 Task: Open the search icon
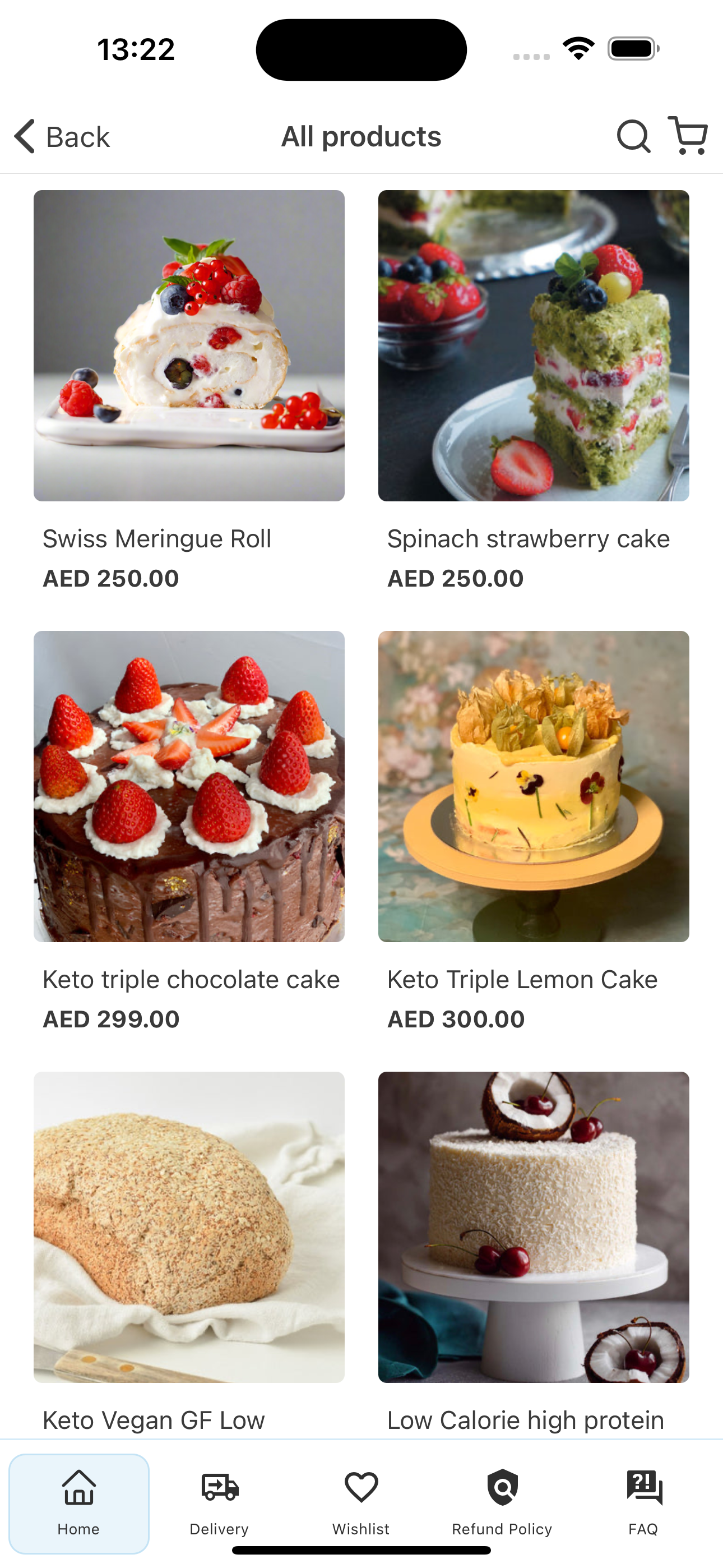(x=633, y=136)
